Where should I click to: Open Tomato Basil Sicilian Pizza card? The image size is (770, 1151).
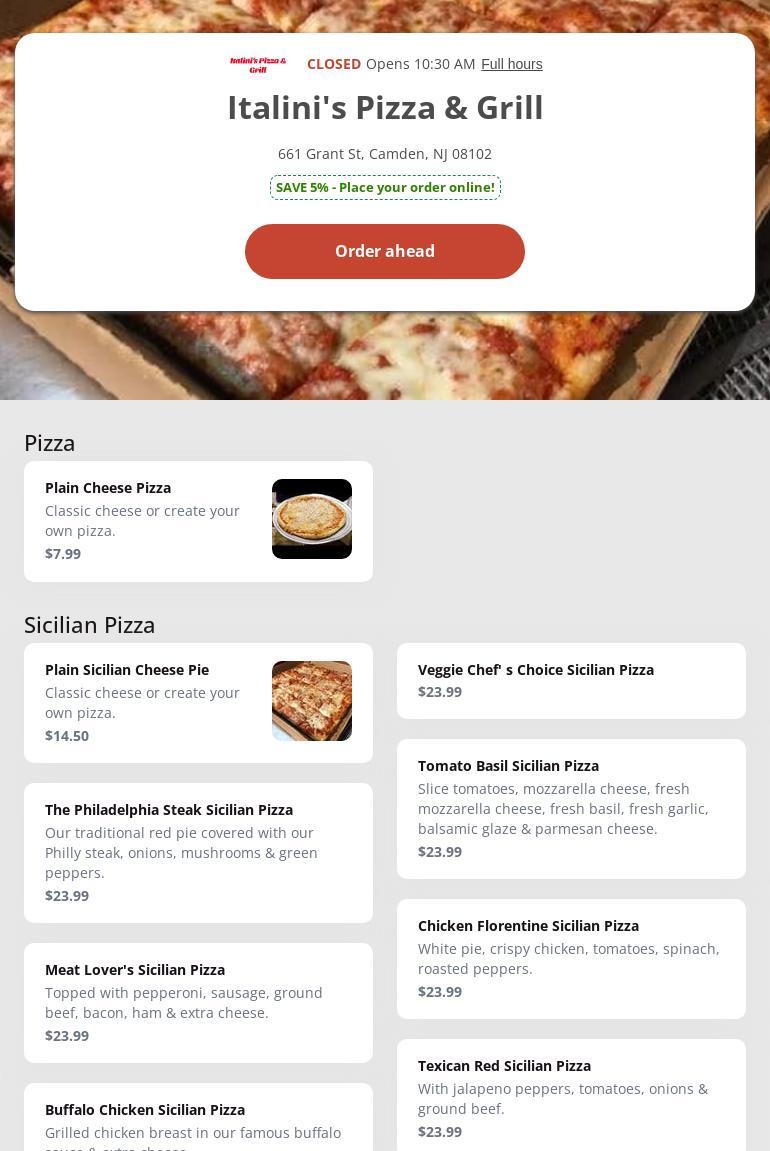pos(571,808)
